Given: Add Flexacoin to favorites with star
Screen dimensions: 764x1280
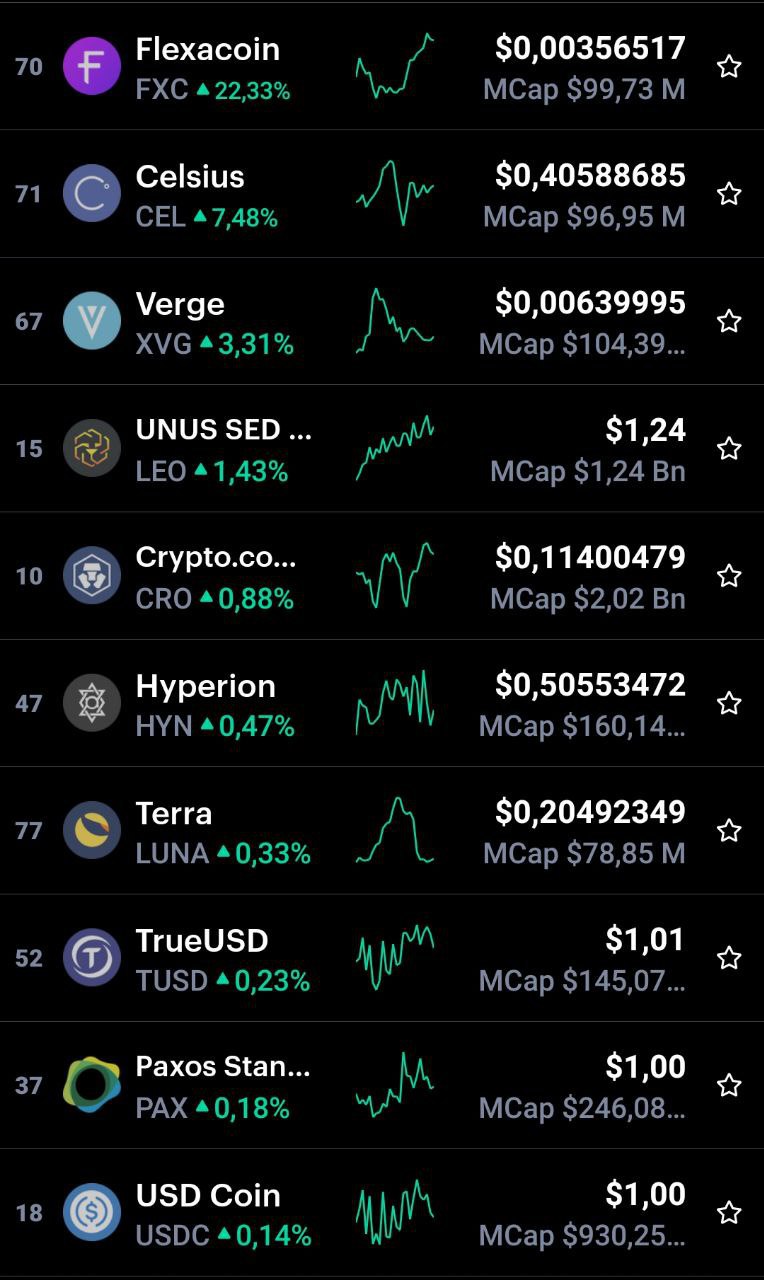Looking at the screenshot, I should click(729, 67).
